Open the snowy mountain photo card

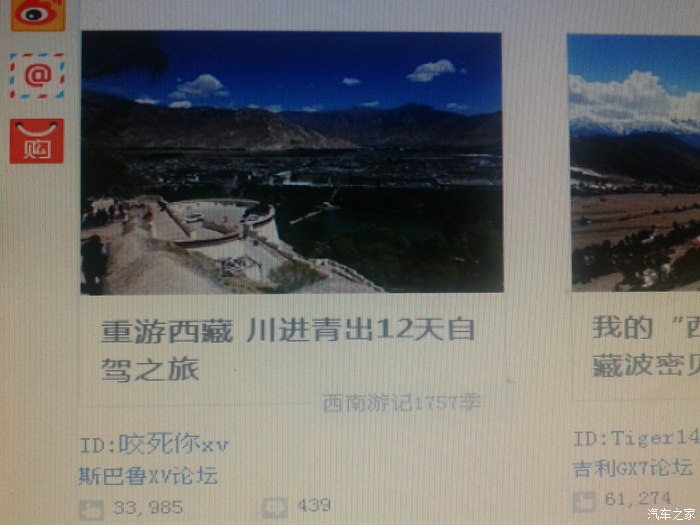634,162
